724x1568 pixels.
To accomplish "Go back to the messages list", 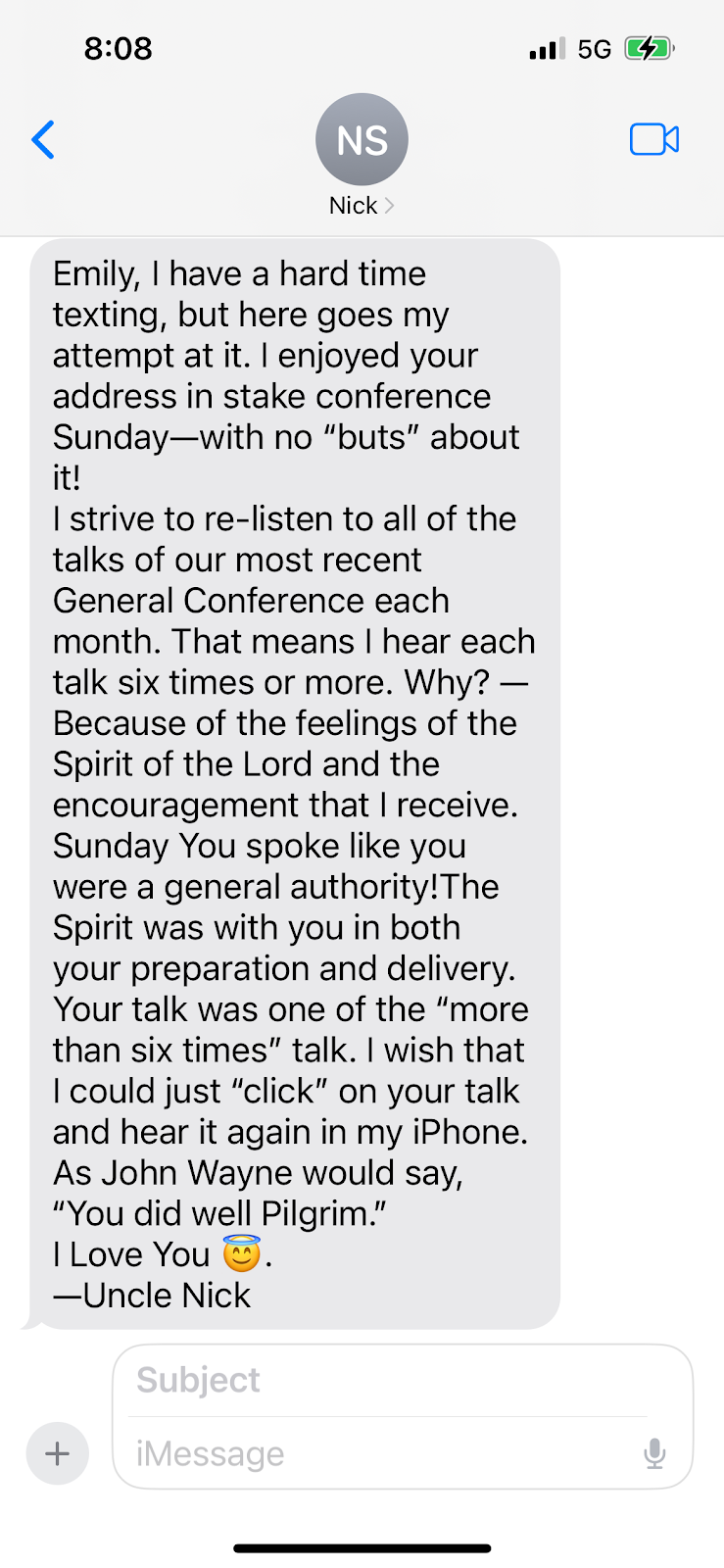I will 43,140.
